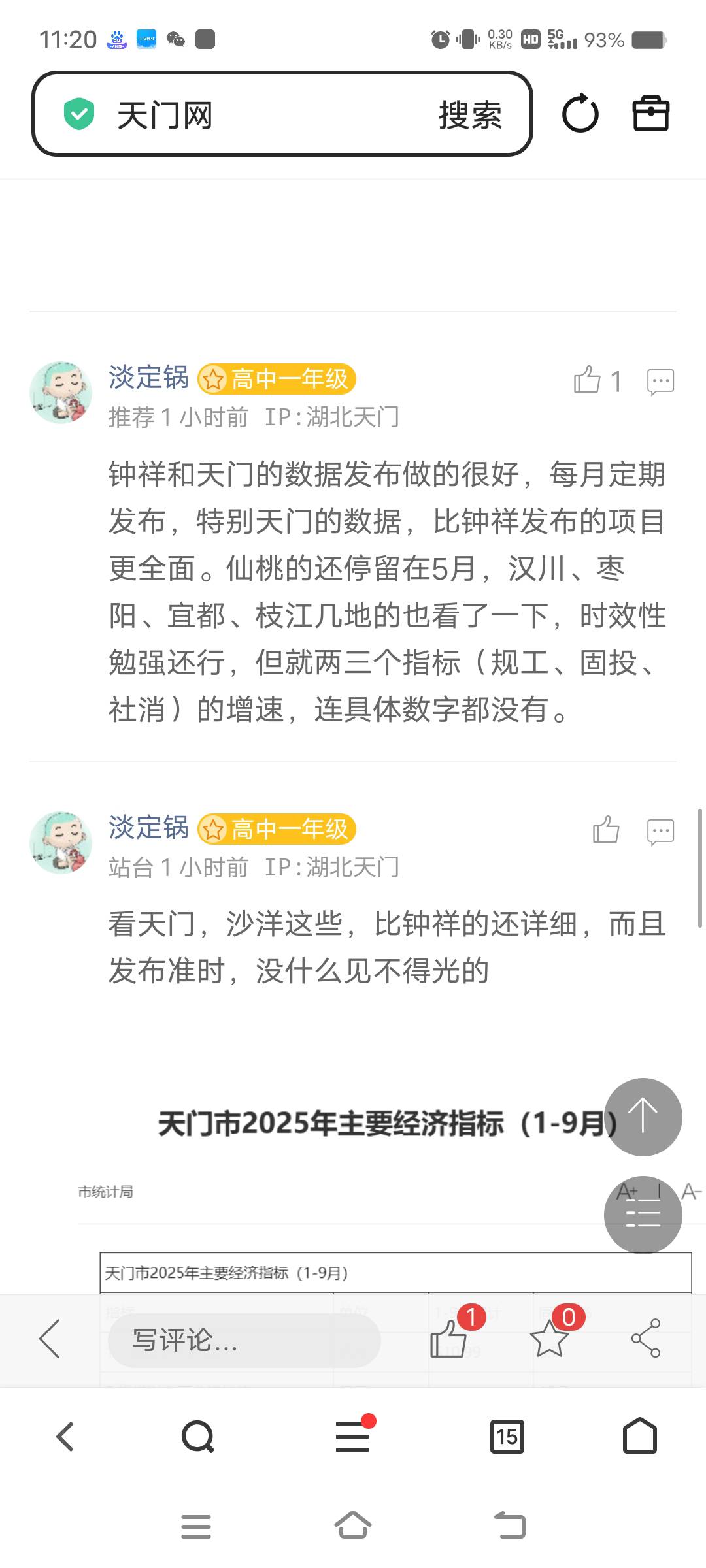Go to the browser home page
Viewport: 706px width, 1568px height.
point(639,1435)
